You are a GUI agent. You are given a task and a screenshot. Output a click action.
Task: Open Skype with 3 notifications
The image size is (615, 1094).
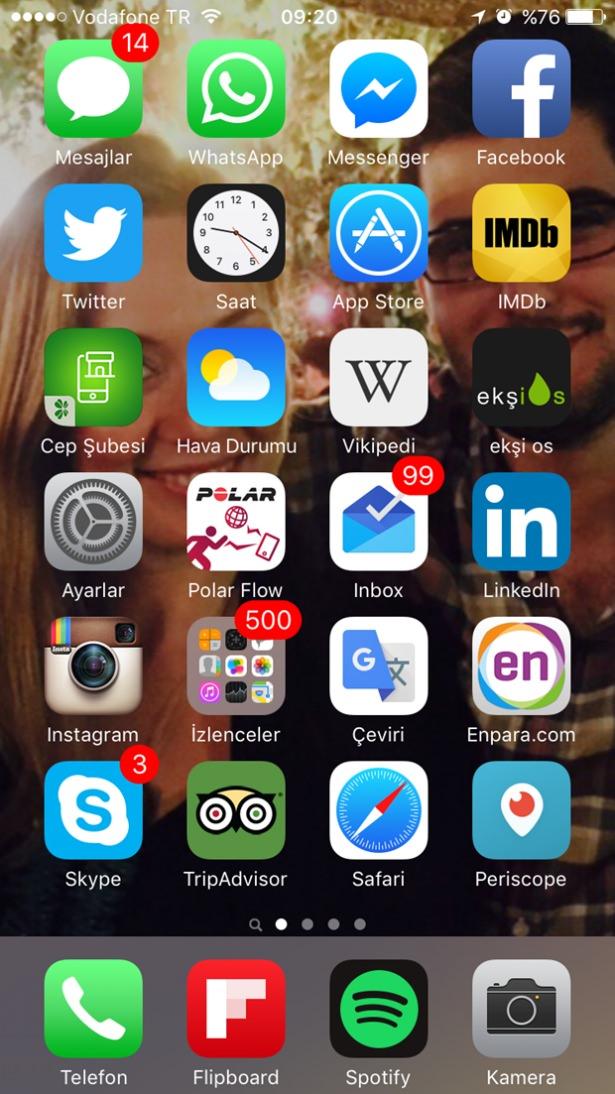pos(93,810)
